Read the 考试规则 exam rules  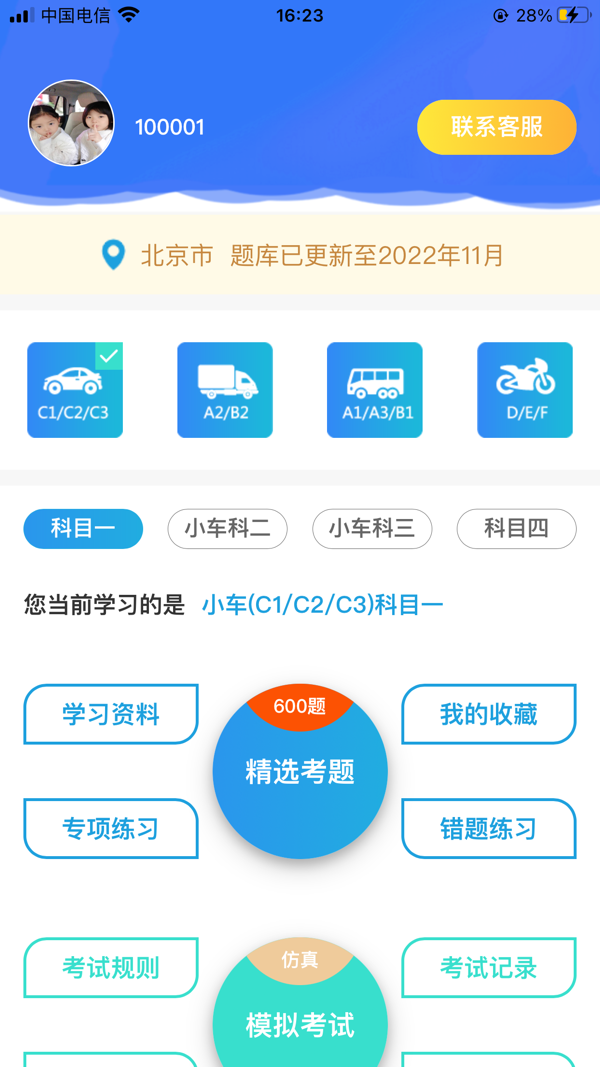coord(111,967)
